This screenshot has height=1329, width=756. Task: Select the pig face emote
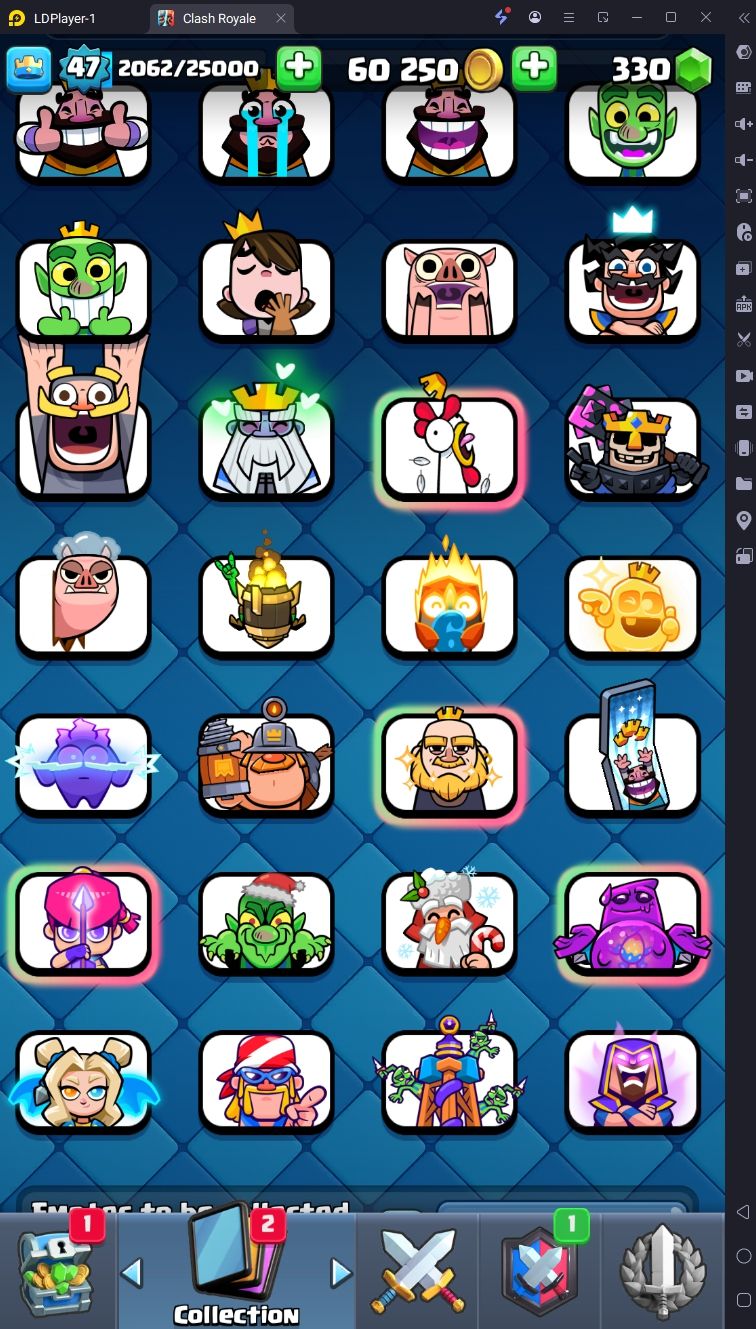point(450,288)
